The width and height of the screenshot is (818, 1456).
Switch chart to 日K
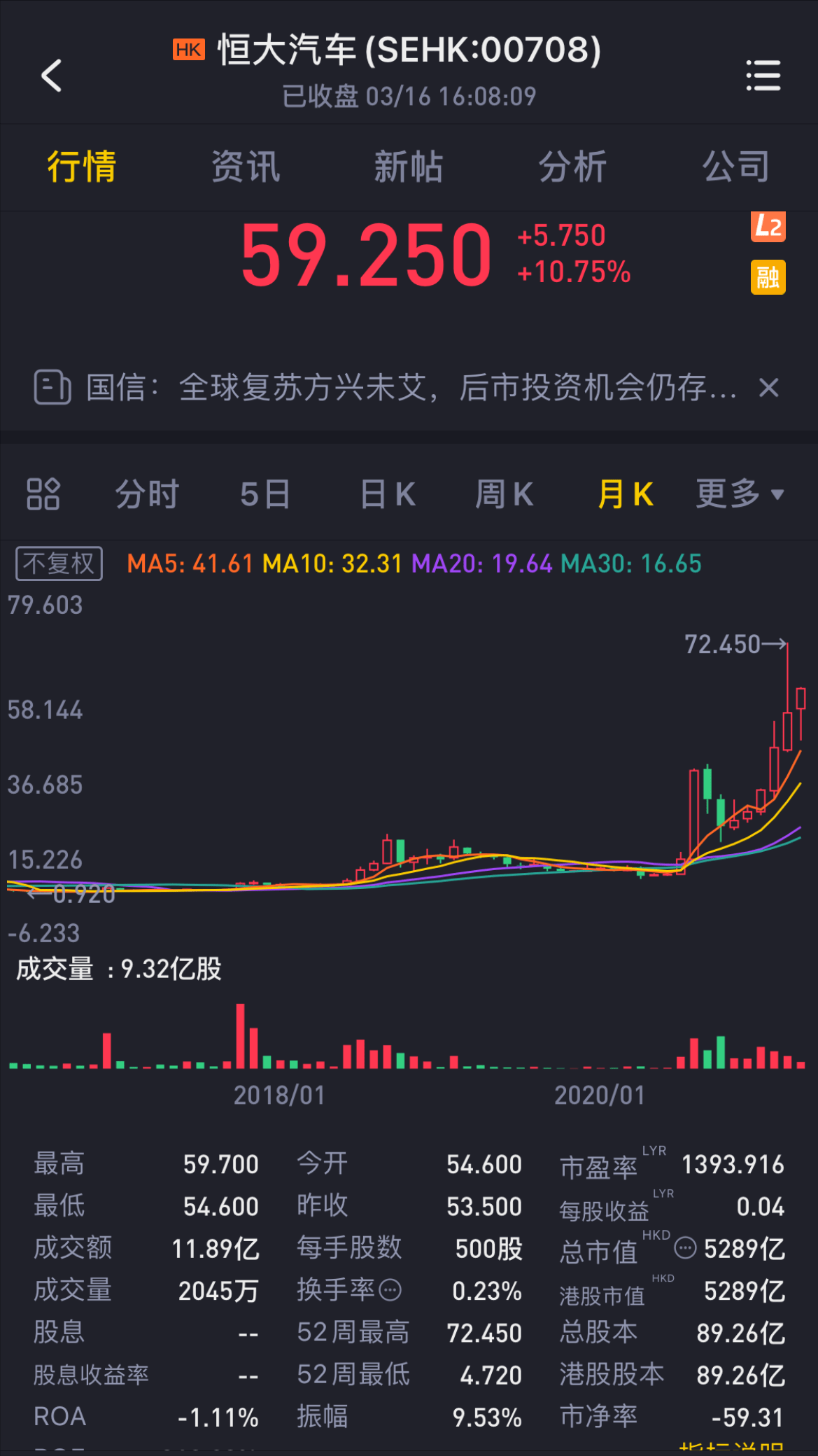click(388, 494)
